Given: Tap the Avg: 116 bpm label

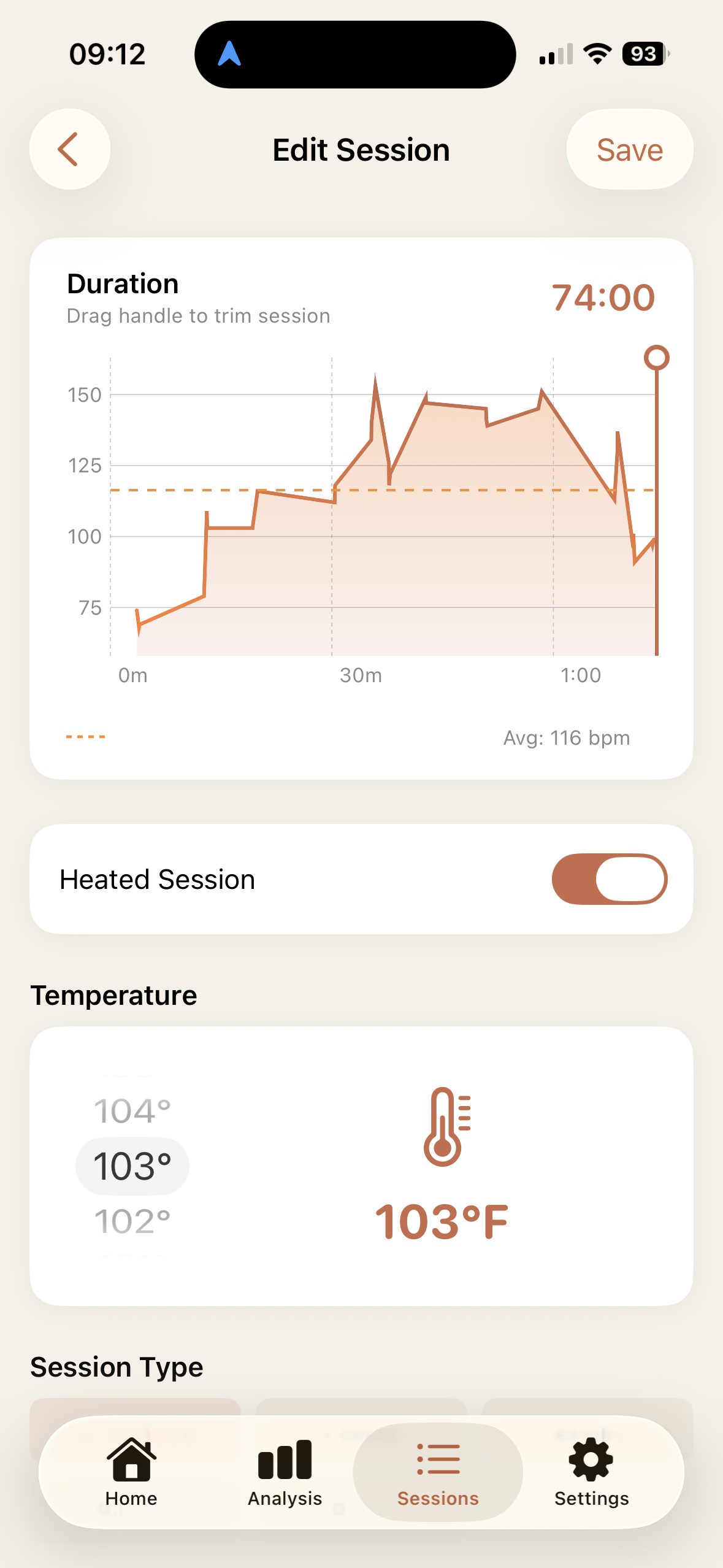Looking at the screenshot, I should click(566, 737).
